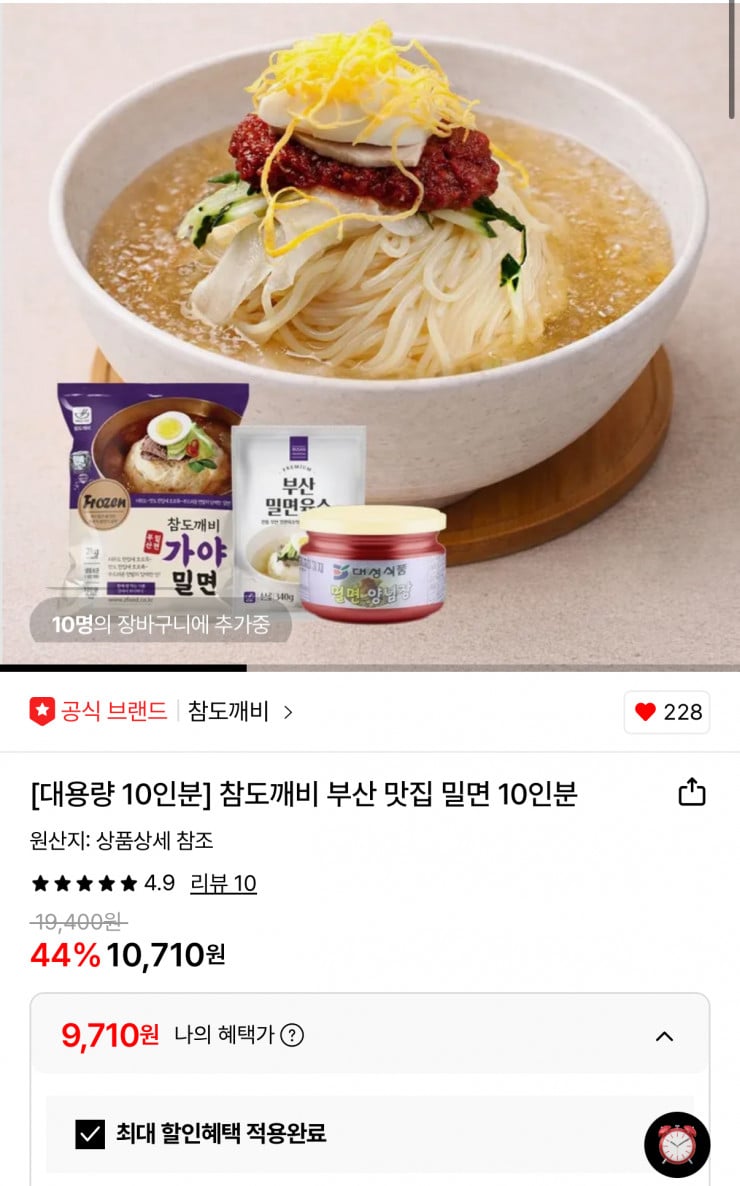Screen dimensions: 740x1186
Task: Like this product with the heart button
Action: (x=667, y=712)
